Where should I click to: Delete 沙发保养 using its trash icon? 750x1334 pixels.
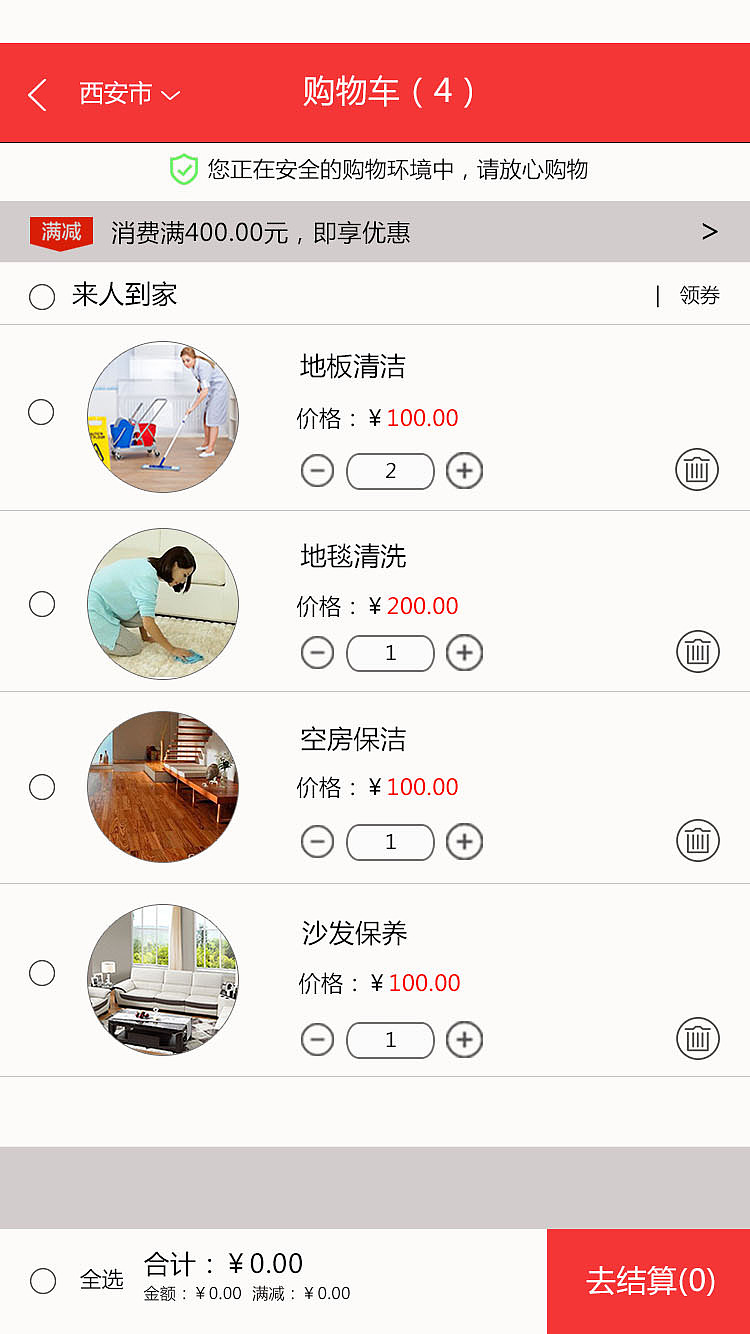pyautogui.click(x=697, y=1038)
